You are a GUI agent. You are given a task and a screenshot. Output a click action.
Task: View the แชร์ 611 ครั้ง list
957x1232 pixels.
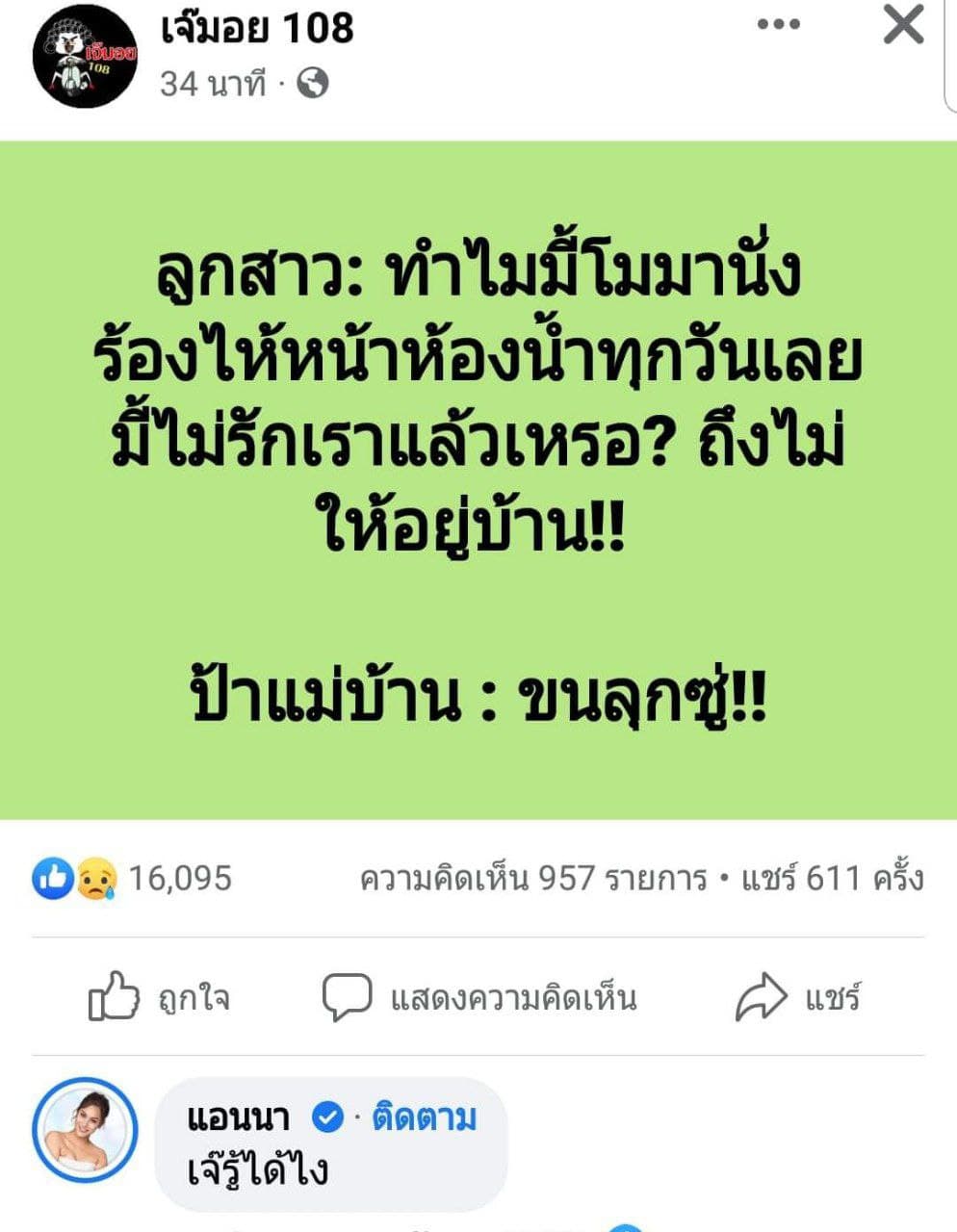(832, 878)
